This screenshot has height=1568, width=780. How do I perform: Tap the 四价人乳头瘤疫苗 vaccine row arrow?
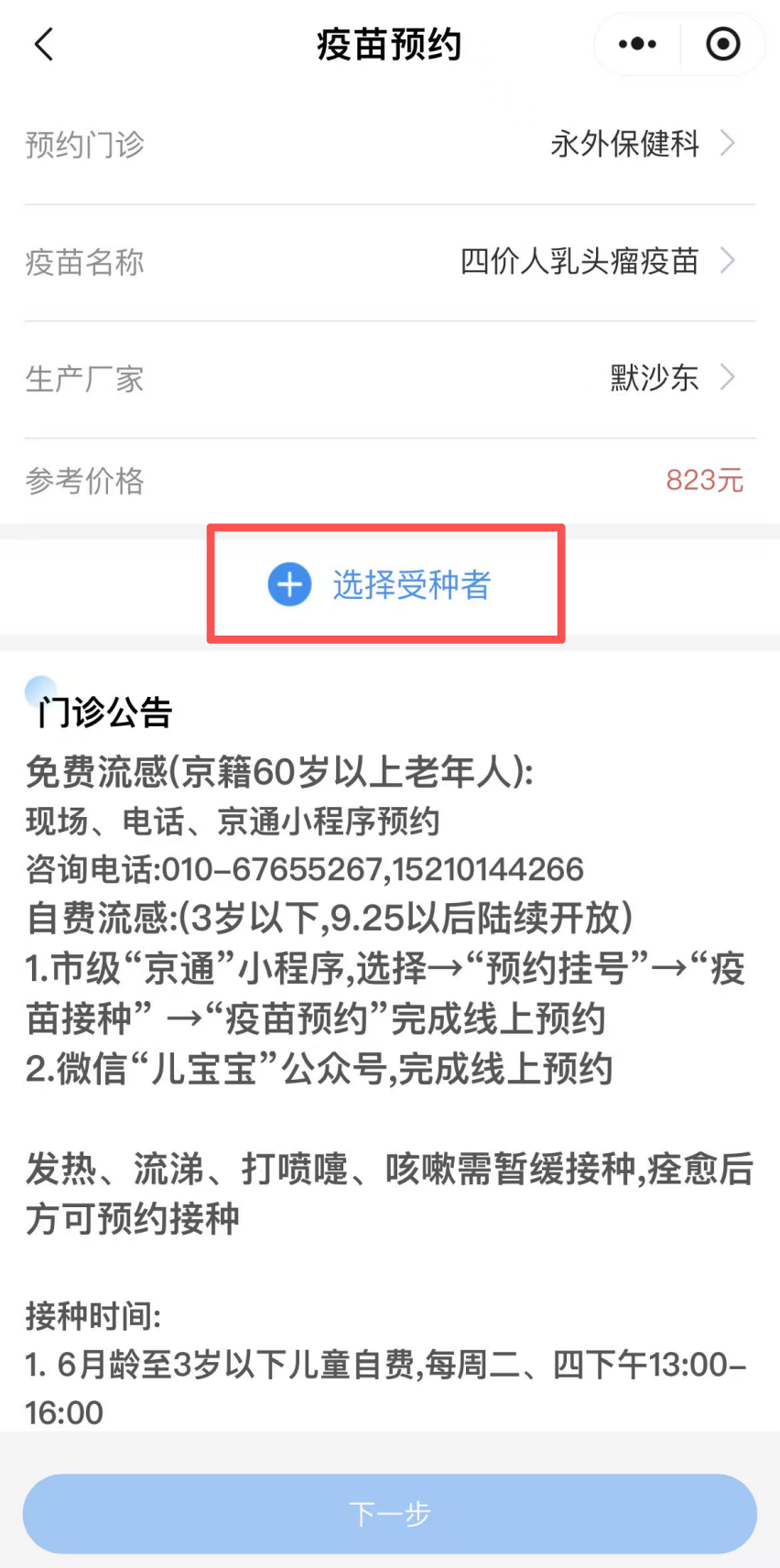click(x=728, y=261)
